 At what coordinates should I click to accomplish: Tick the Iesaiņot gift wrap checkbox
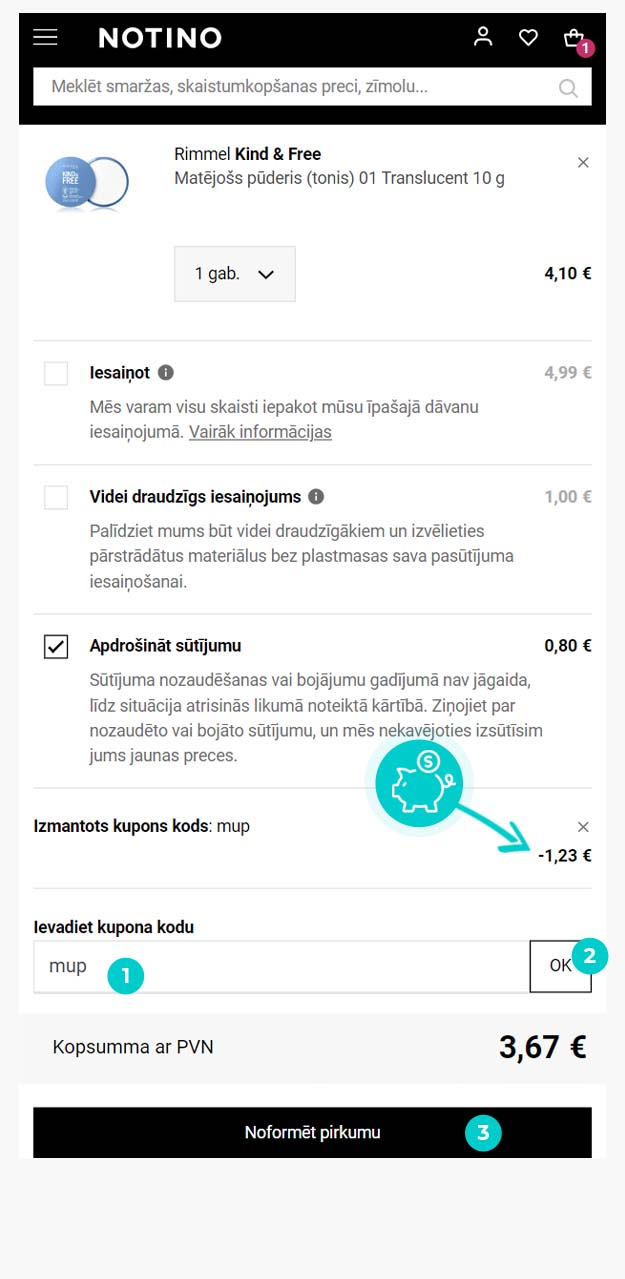click(x=56, y=373)
